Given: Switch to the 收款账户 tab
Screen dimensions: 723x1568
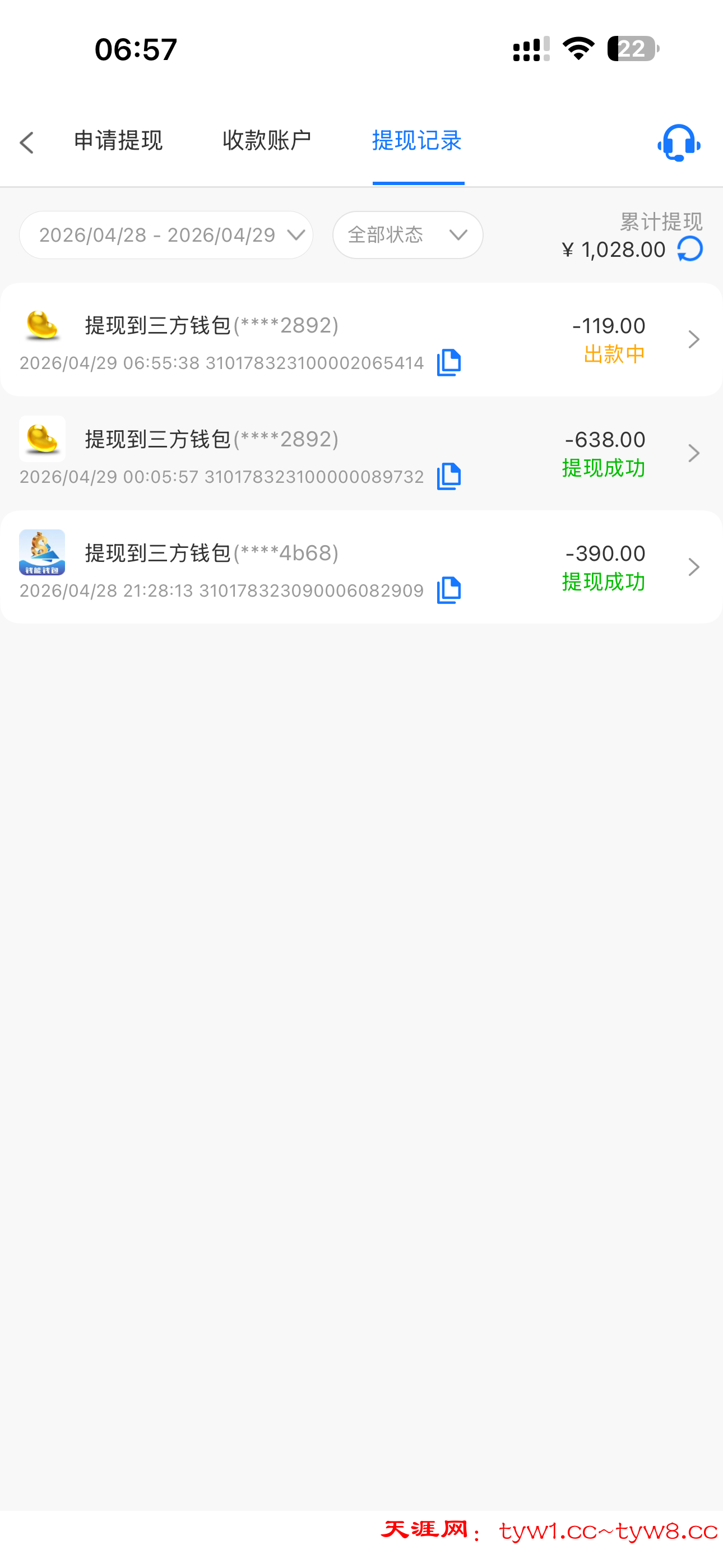Looking at the screenshot, I should (x=267, y=141).
